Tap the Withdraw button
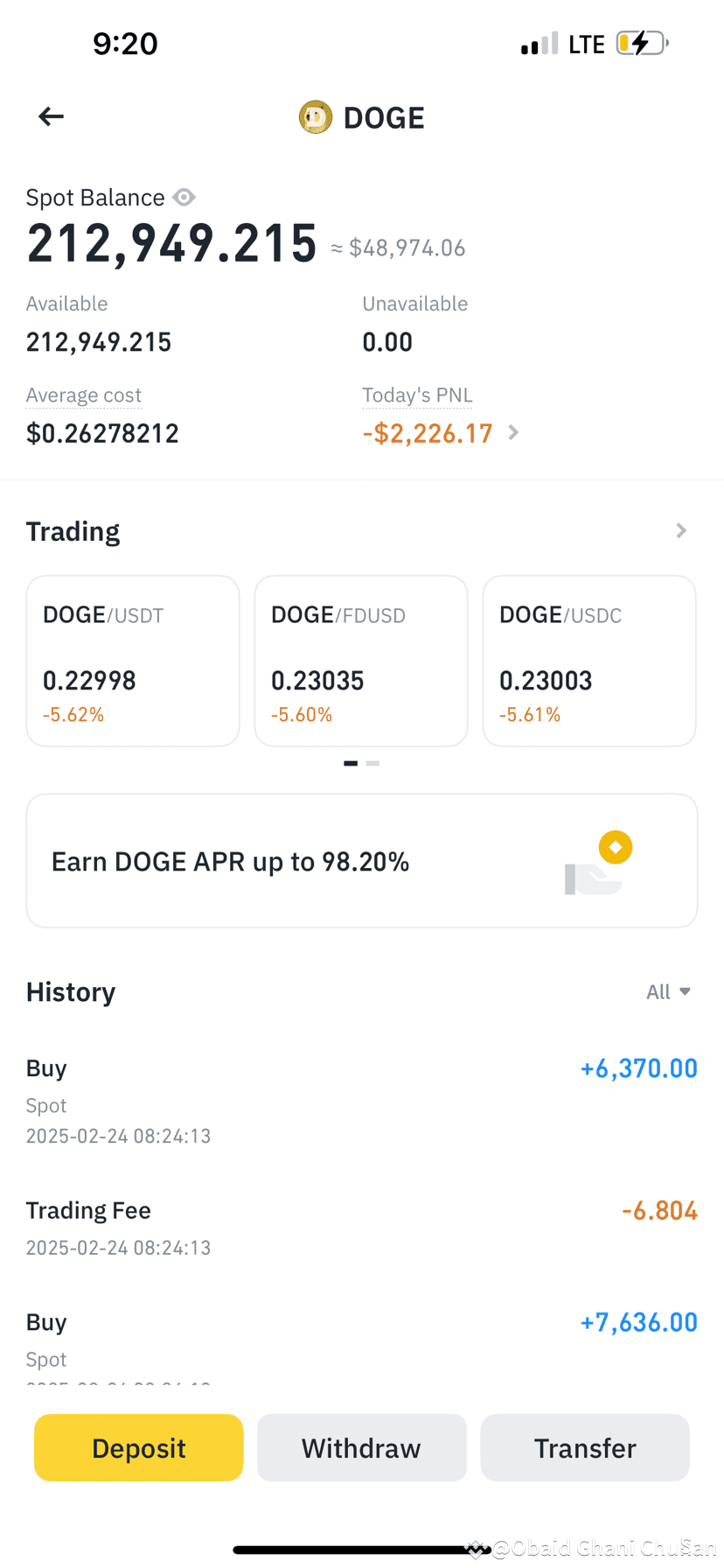 [361, 1447]
